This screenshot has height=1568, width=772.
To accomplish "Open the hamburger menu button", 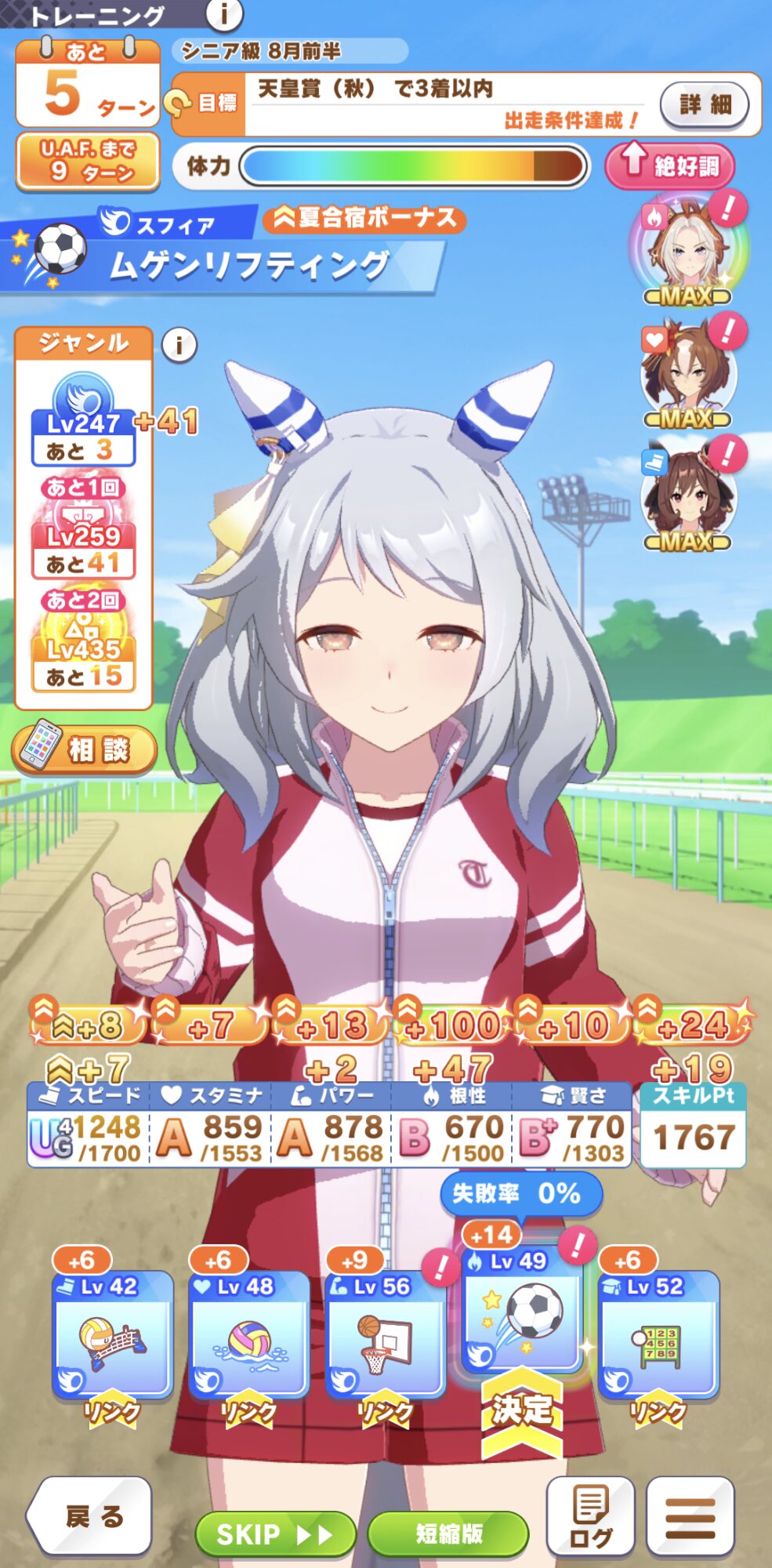I will coord(690,1516).
